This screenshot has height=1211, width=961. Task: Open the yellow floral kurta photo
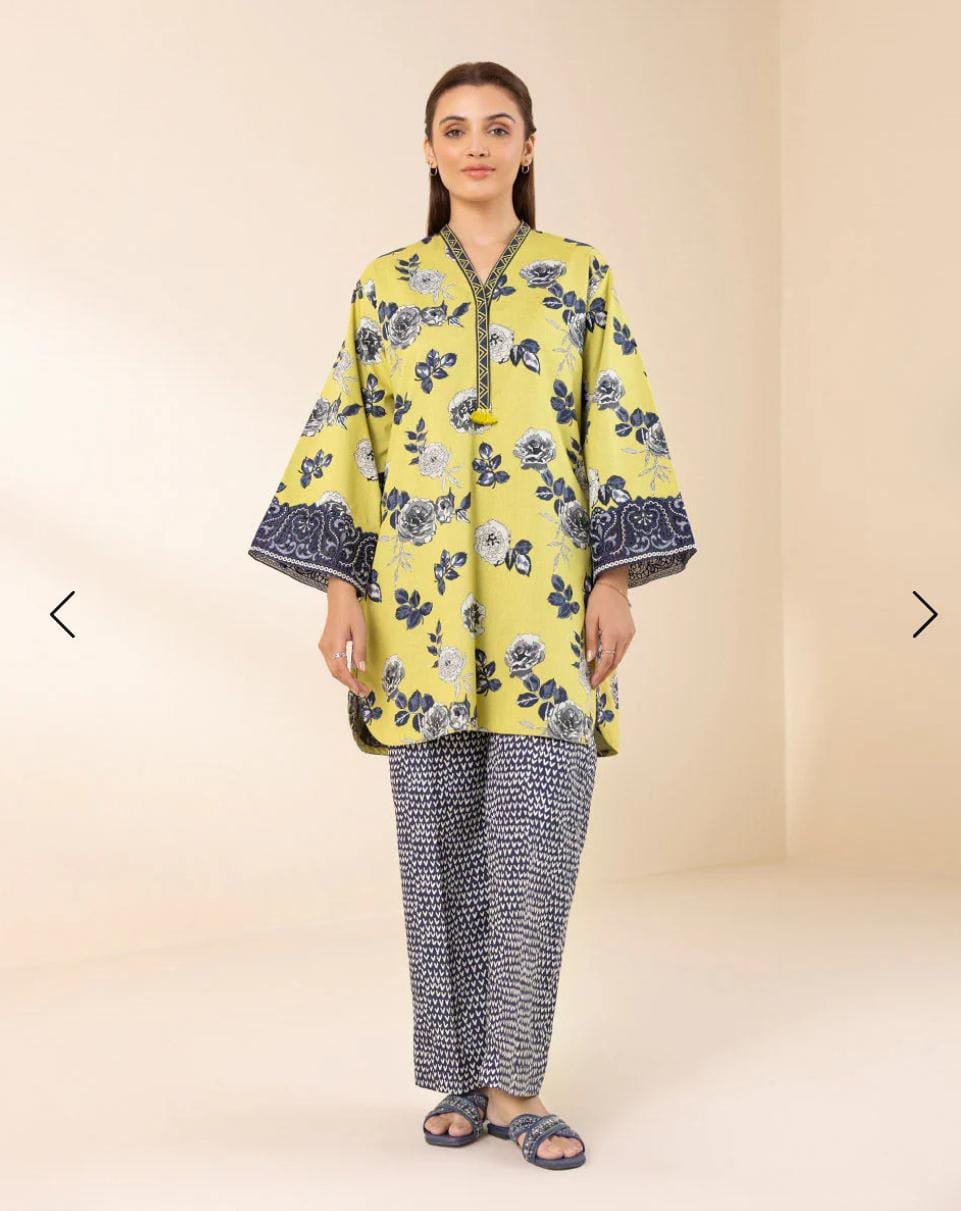tap(480, 500)
